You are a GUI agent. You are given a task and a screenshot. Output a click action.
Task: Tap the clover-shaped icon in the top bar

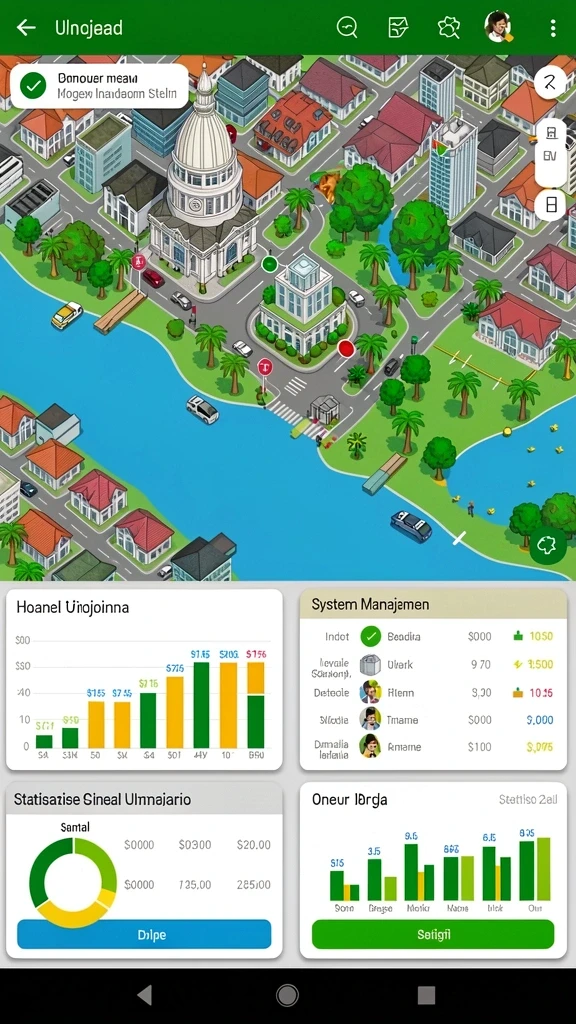[x=449, y=27]
